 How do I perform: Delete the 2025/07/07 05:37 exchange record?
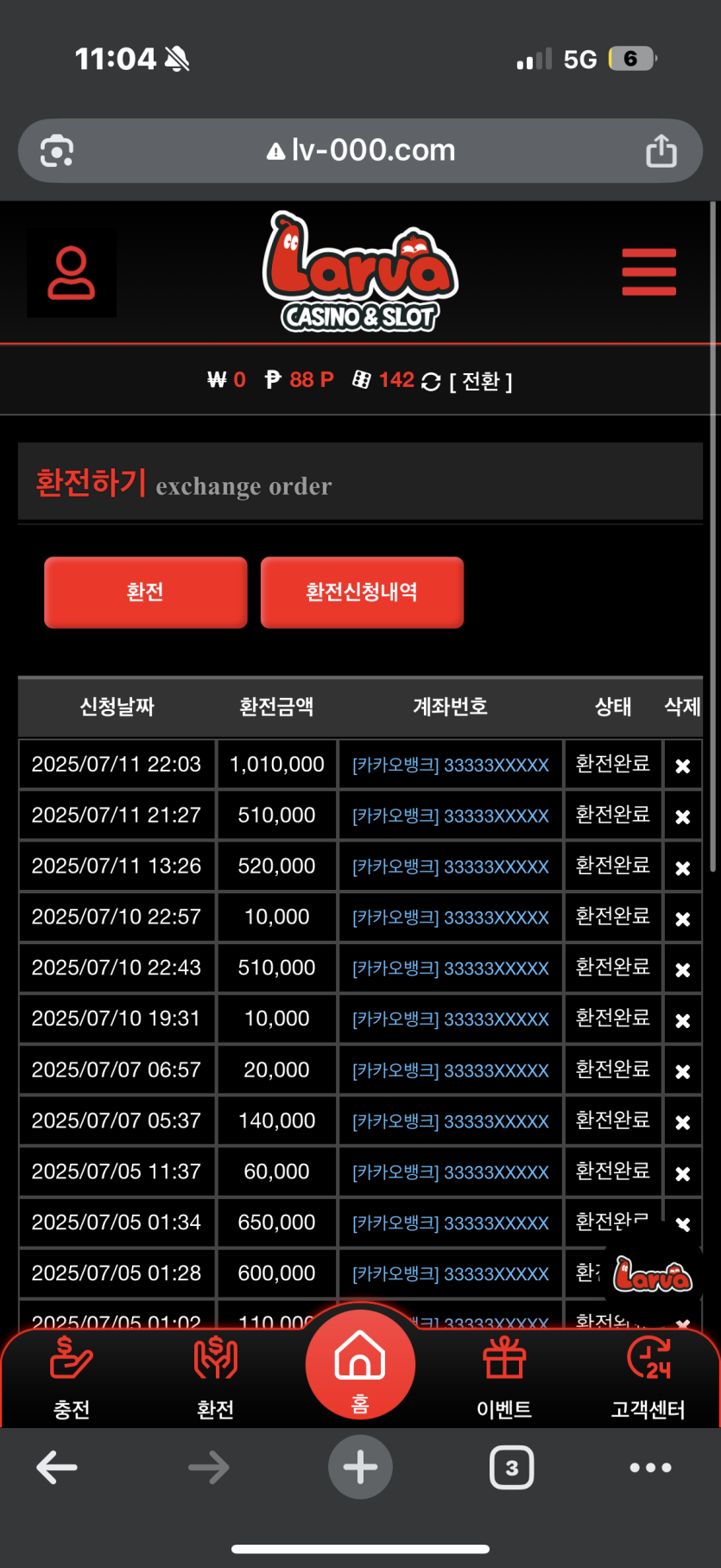pyautogui.click(x=682, y=1122)
